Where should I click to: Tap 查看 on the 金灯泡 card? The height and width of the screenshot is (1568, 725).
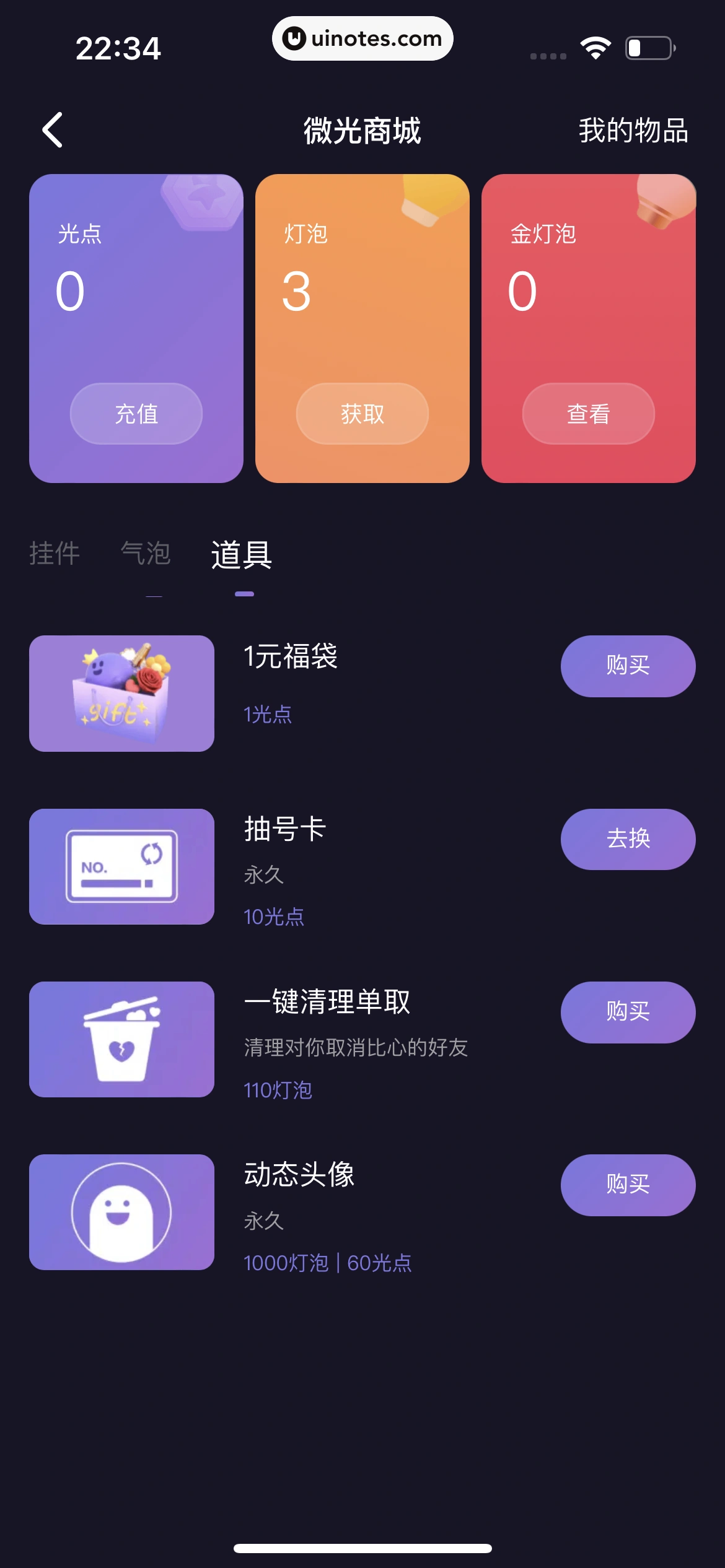tap(588, 414)
